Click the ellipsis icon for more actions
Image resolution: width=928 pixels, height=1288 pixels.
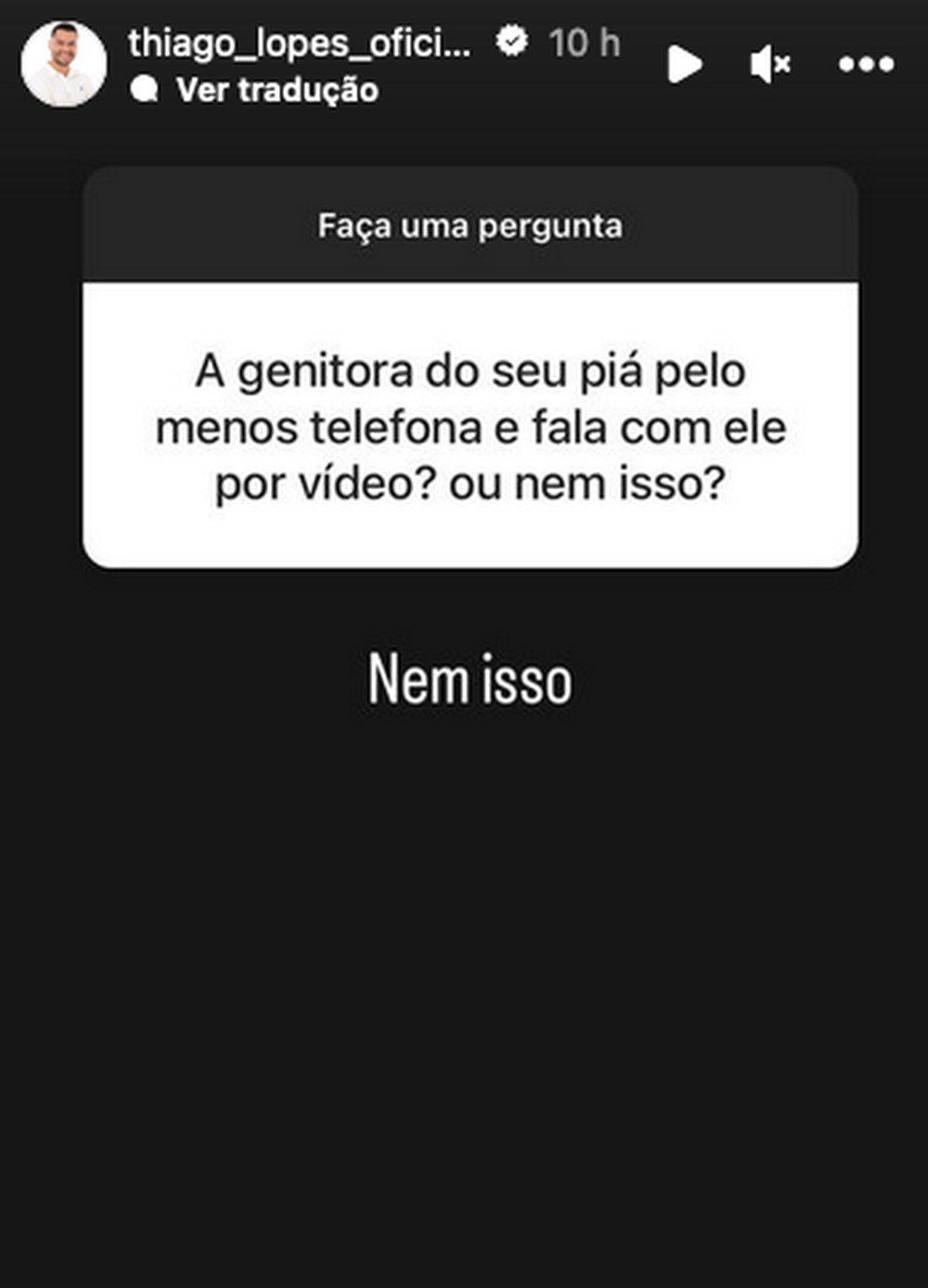[863, 65]
